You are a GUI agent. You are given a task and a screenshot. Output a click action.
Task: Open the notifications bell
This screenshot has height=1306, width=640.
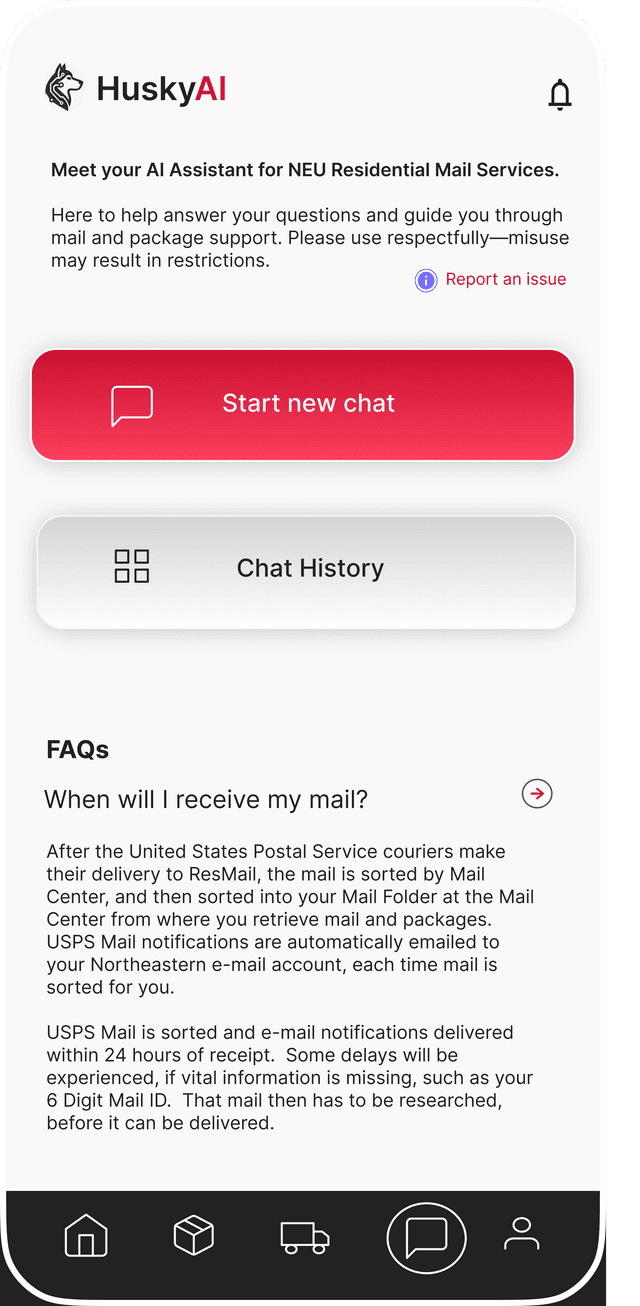pos(560,94)
